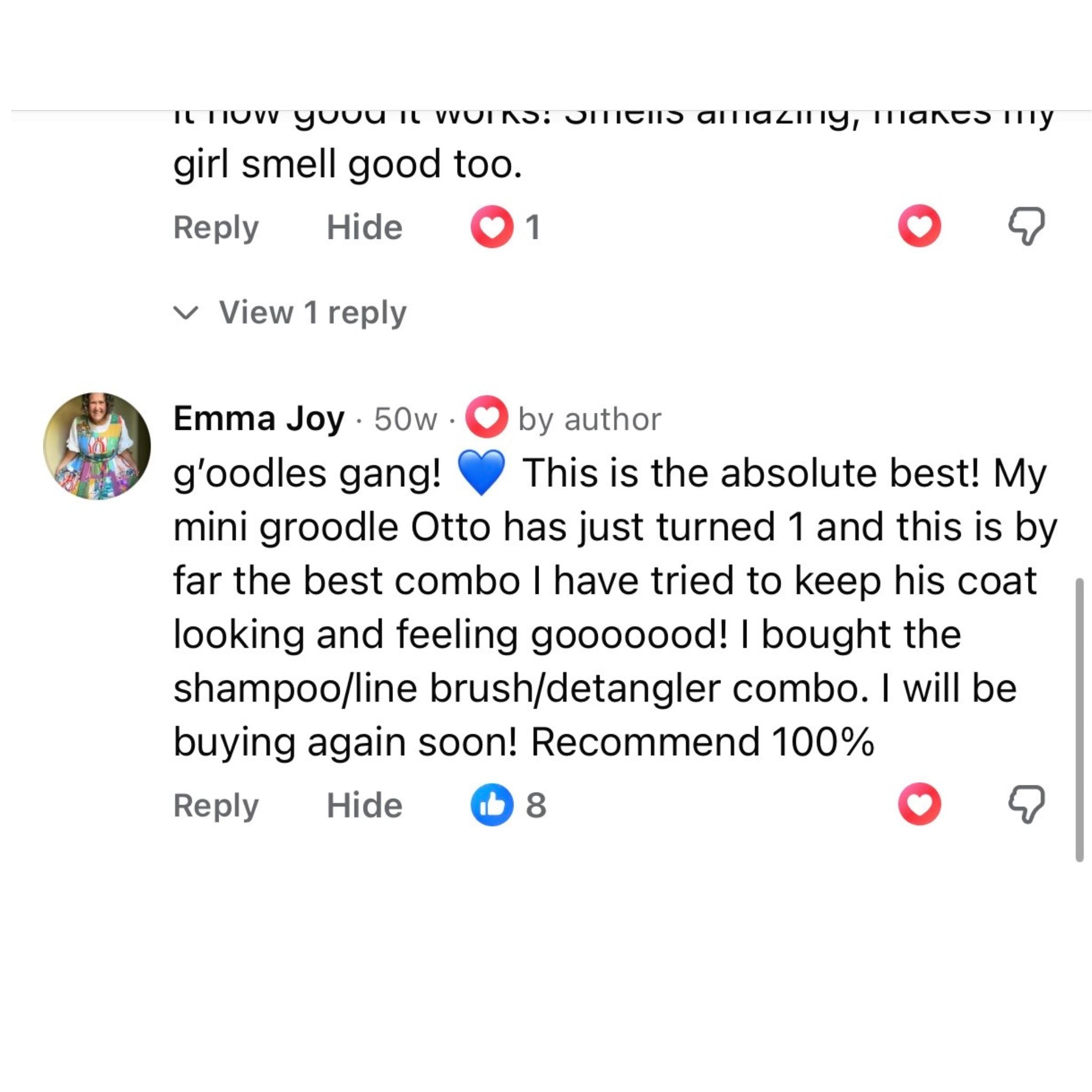The width and height of the screenshot is (1092, 1092).
Task: Give Emma Joy's comment a heart
Action: tap(920, 804)
